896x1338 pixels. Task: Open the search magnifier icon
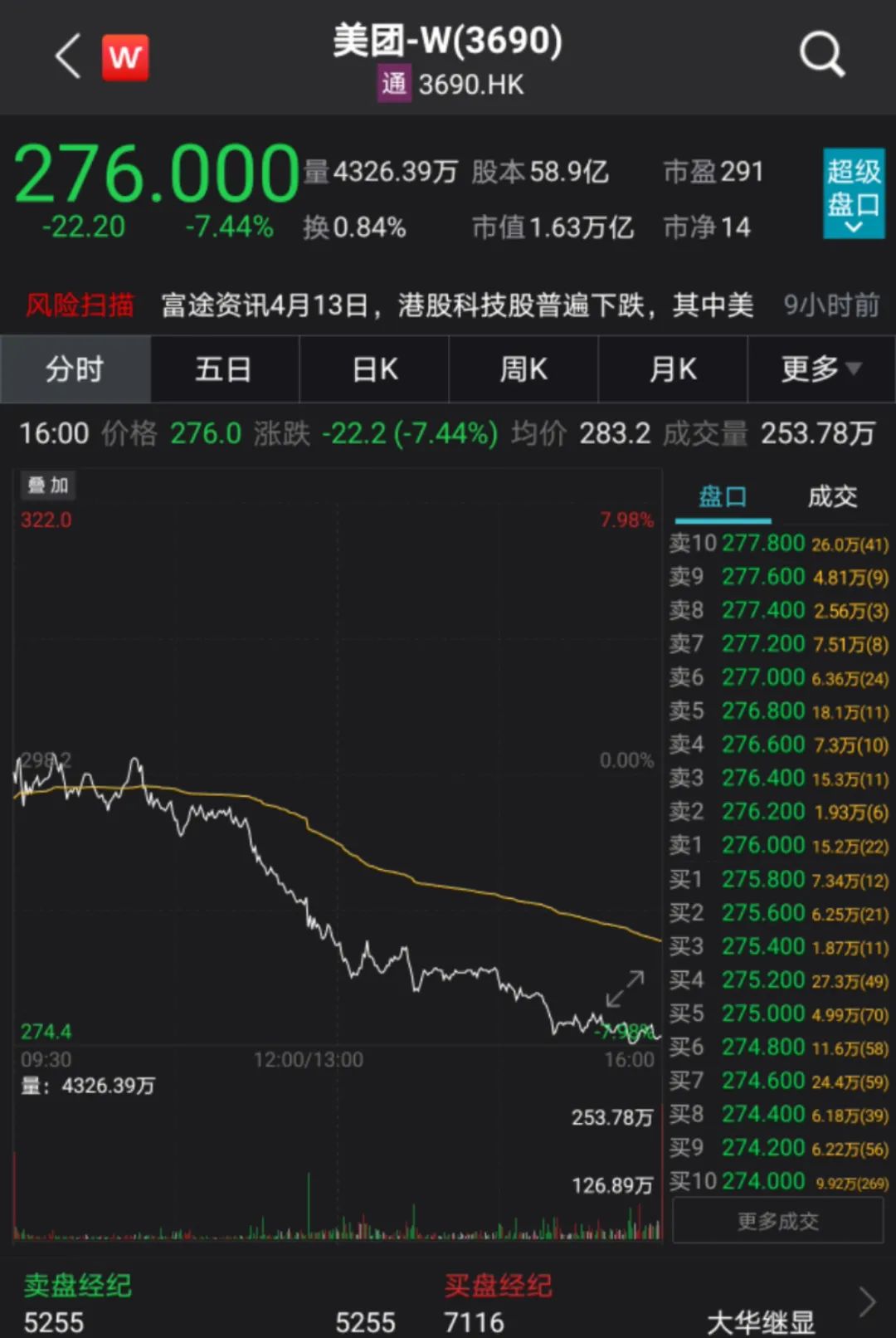click(821, 55)
